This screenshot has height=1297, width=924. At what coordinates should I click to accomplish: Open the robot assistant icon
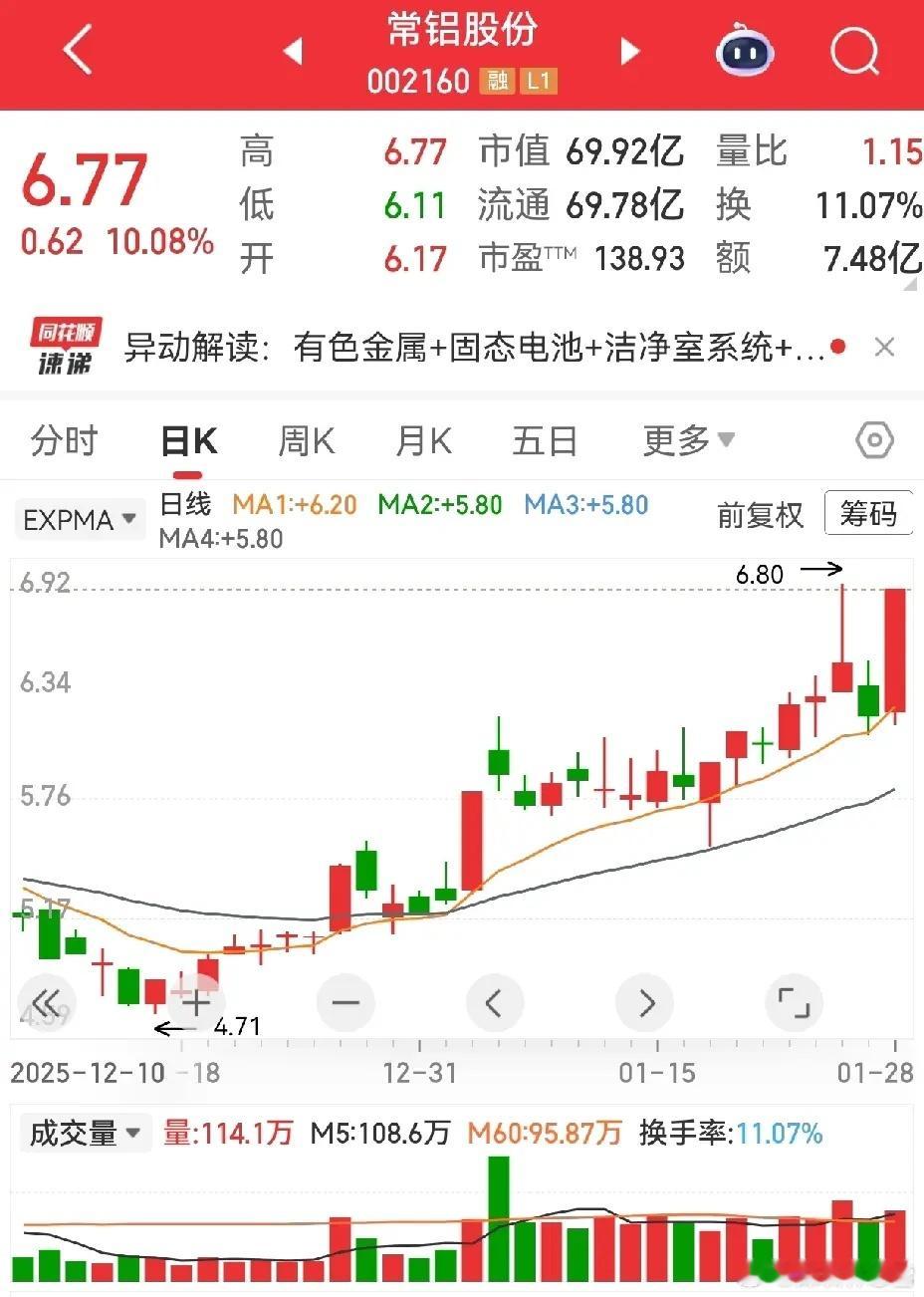(745, 50)
